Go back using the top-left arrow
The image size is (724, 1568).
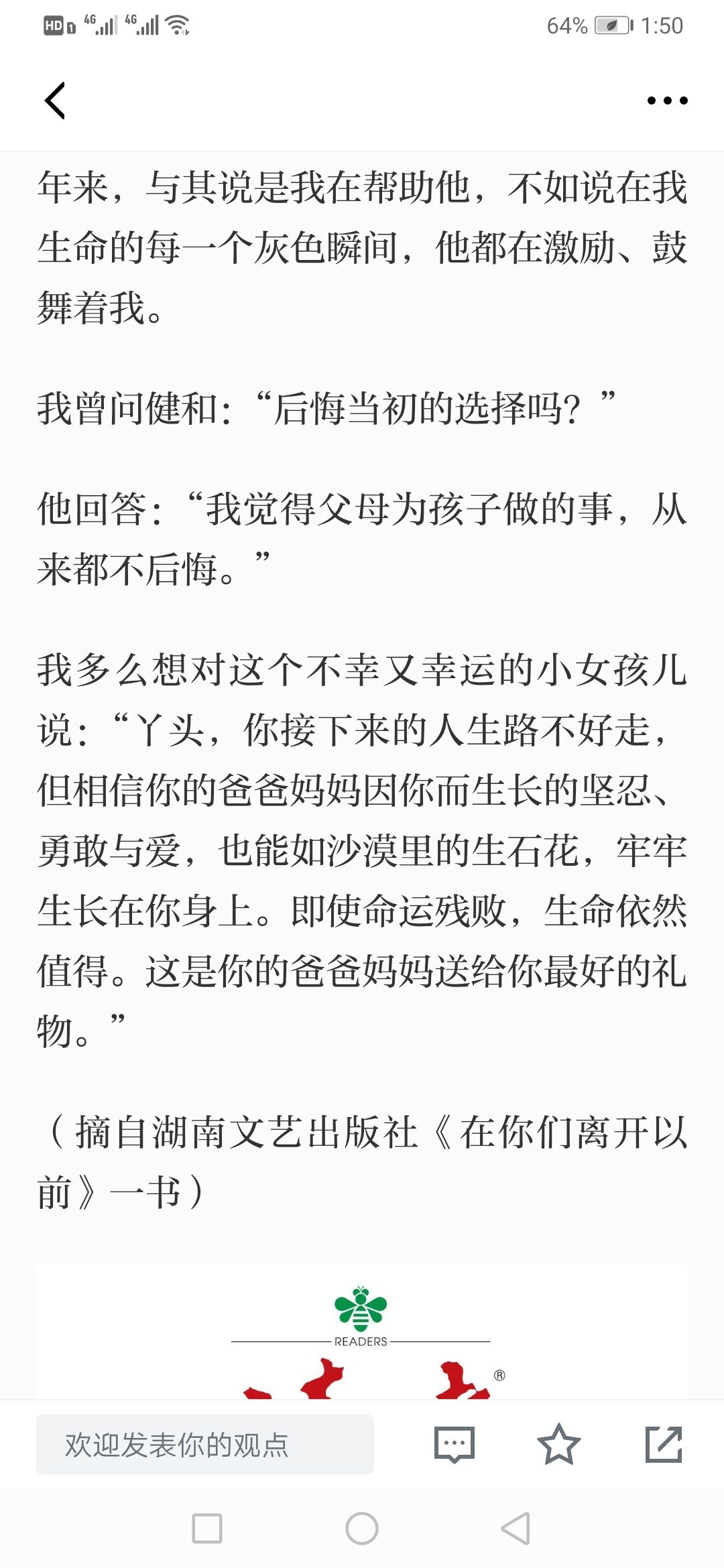55,101
